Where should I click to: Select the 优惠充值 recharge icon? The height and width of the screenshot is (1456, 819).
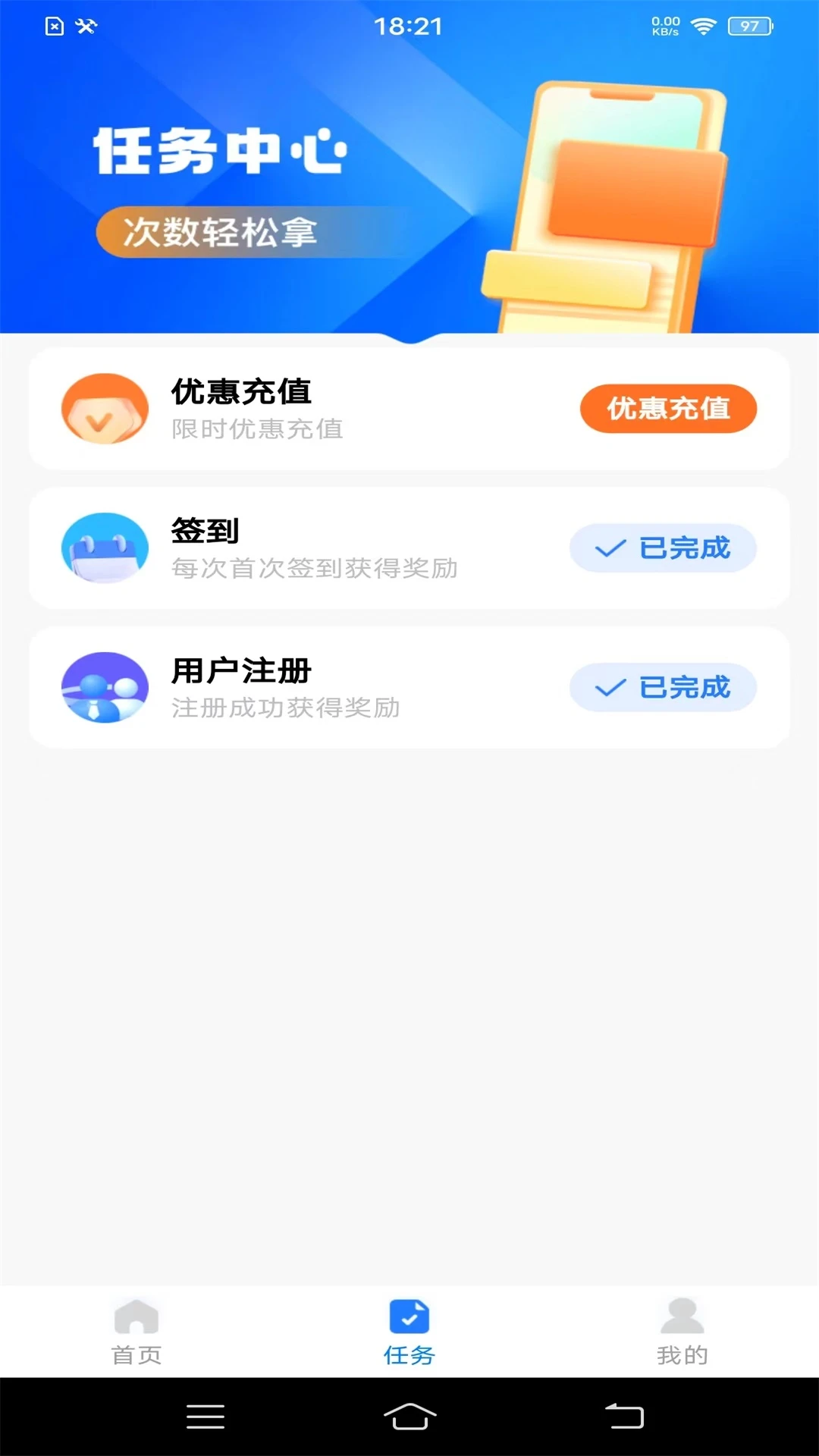(105, 408)
